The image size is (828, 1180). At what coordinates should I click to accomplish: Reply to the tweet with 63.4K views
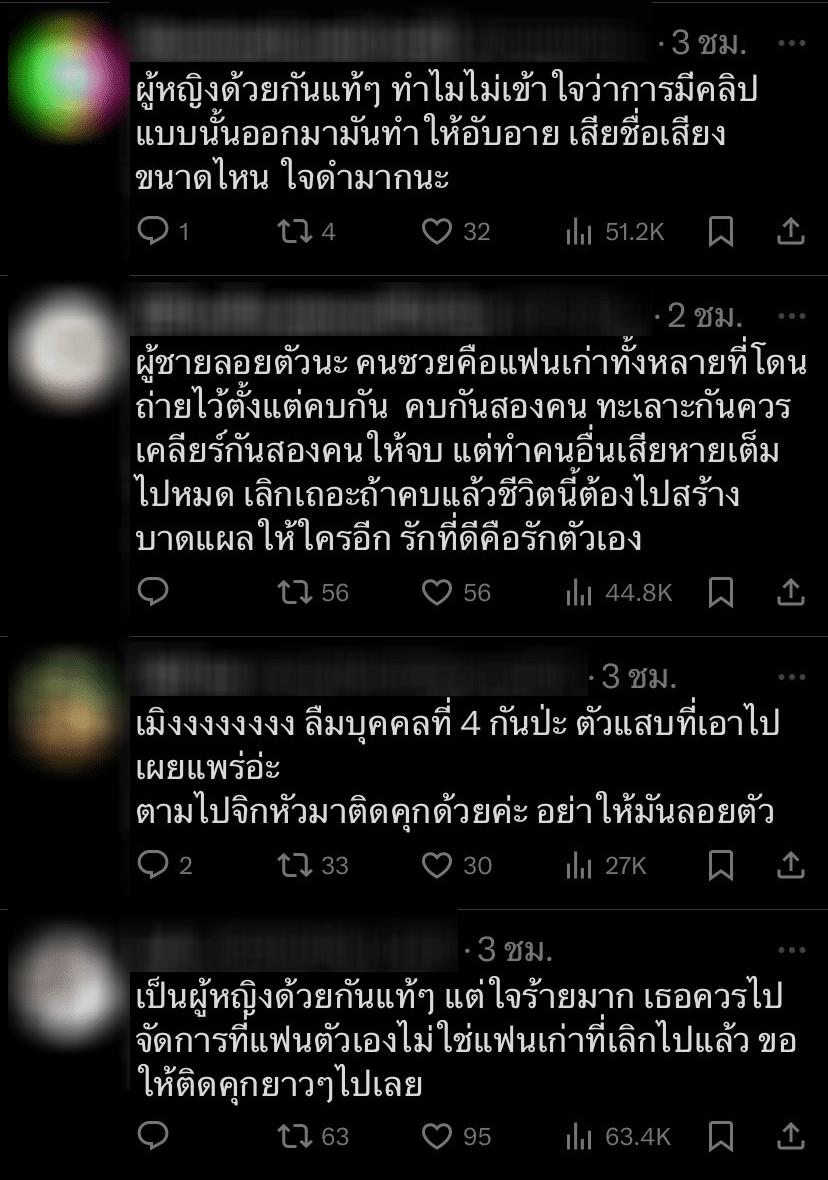pyautogui.click(x=152, y=1136)
